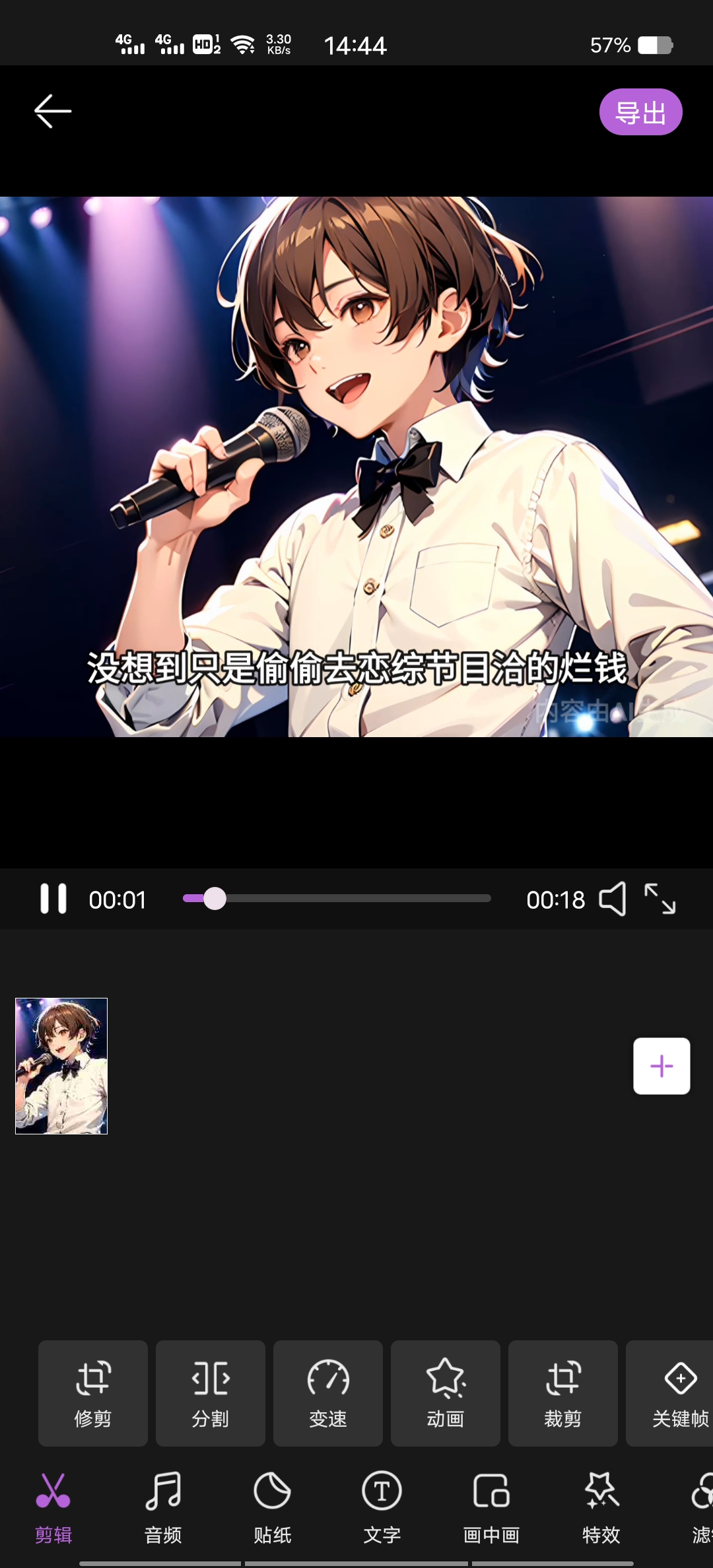713x1568 pixels.
Task: Enter fullscreen preview mode
Action: pos(660,899)
